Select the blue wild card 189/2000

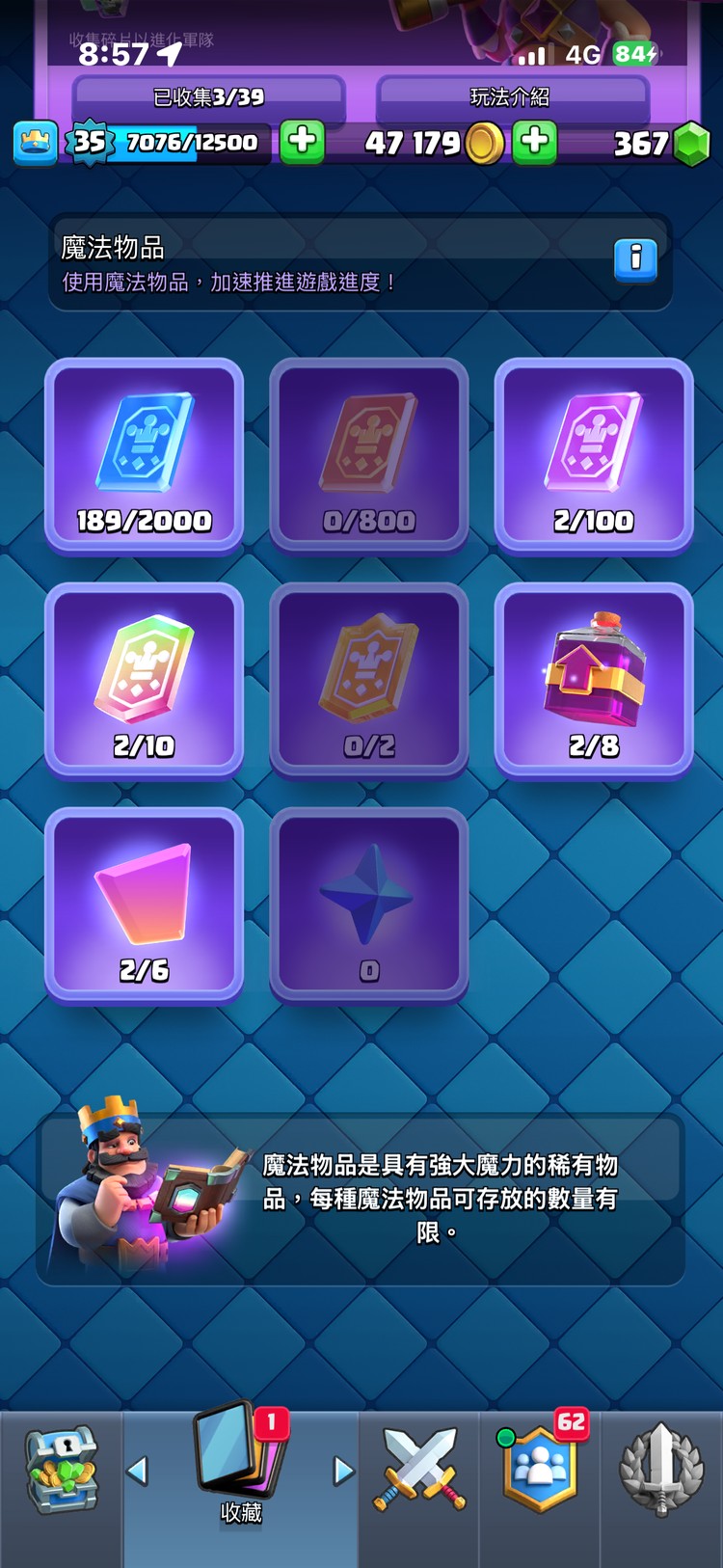[145, 455]
